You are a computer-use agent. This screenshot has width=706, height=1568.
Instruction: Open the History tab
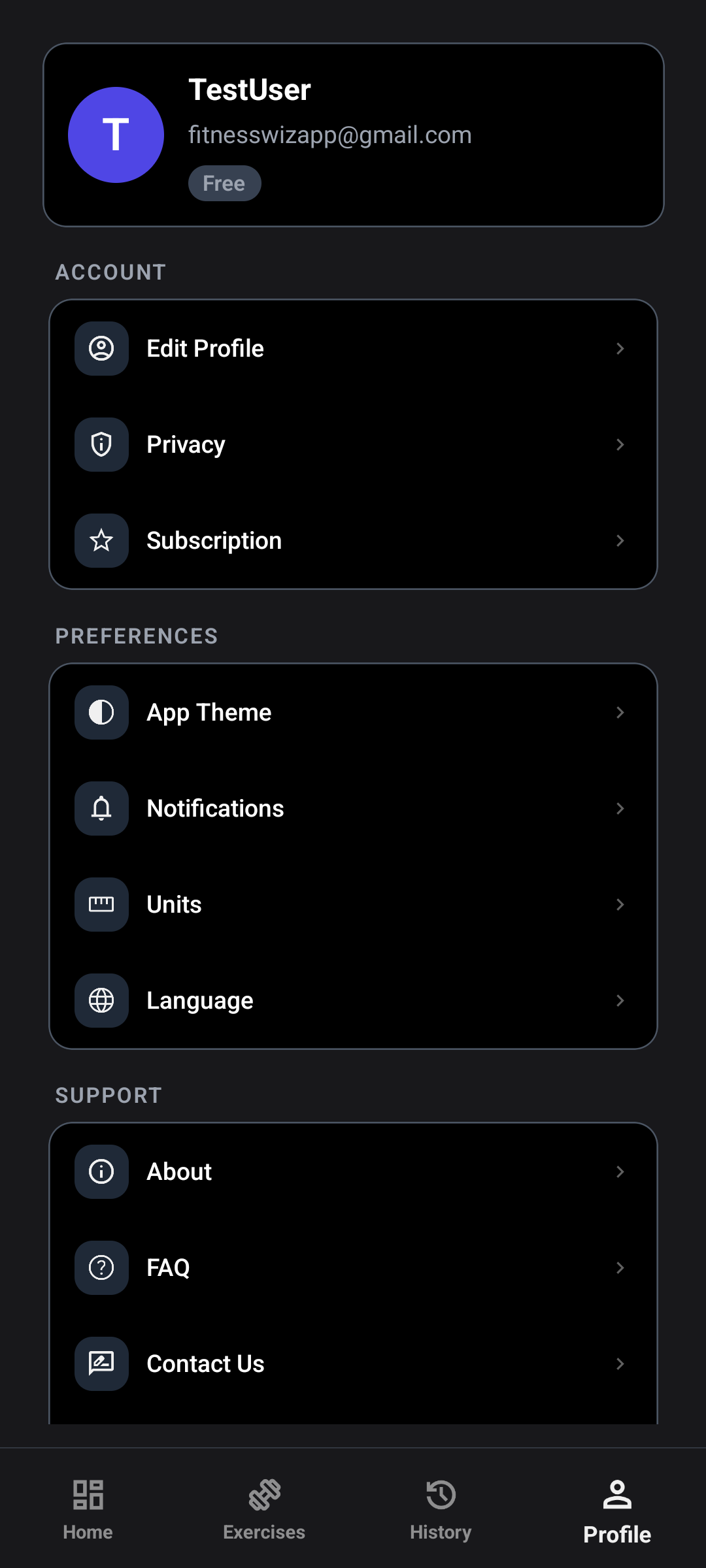[x=440, y=1509]
